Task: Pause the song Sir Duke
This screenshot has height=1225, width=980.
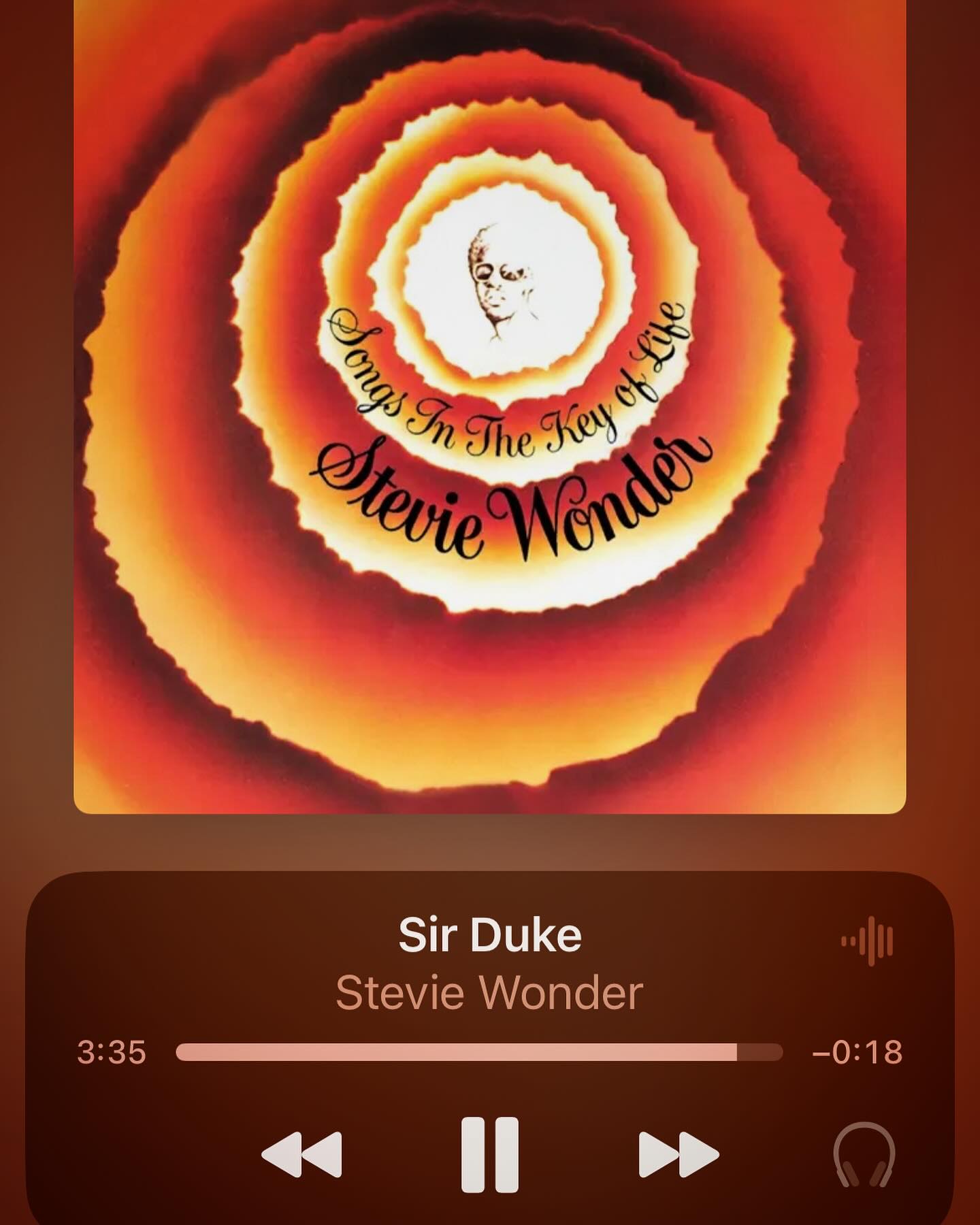Action: pos(489,1154)
